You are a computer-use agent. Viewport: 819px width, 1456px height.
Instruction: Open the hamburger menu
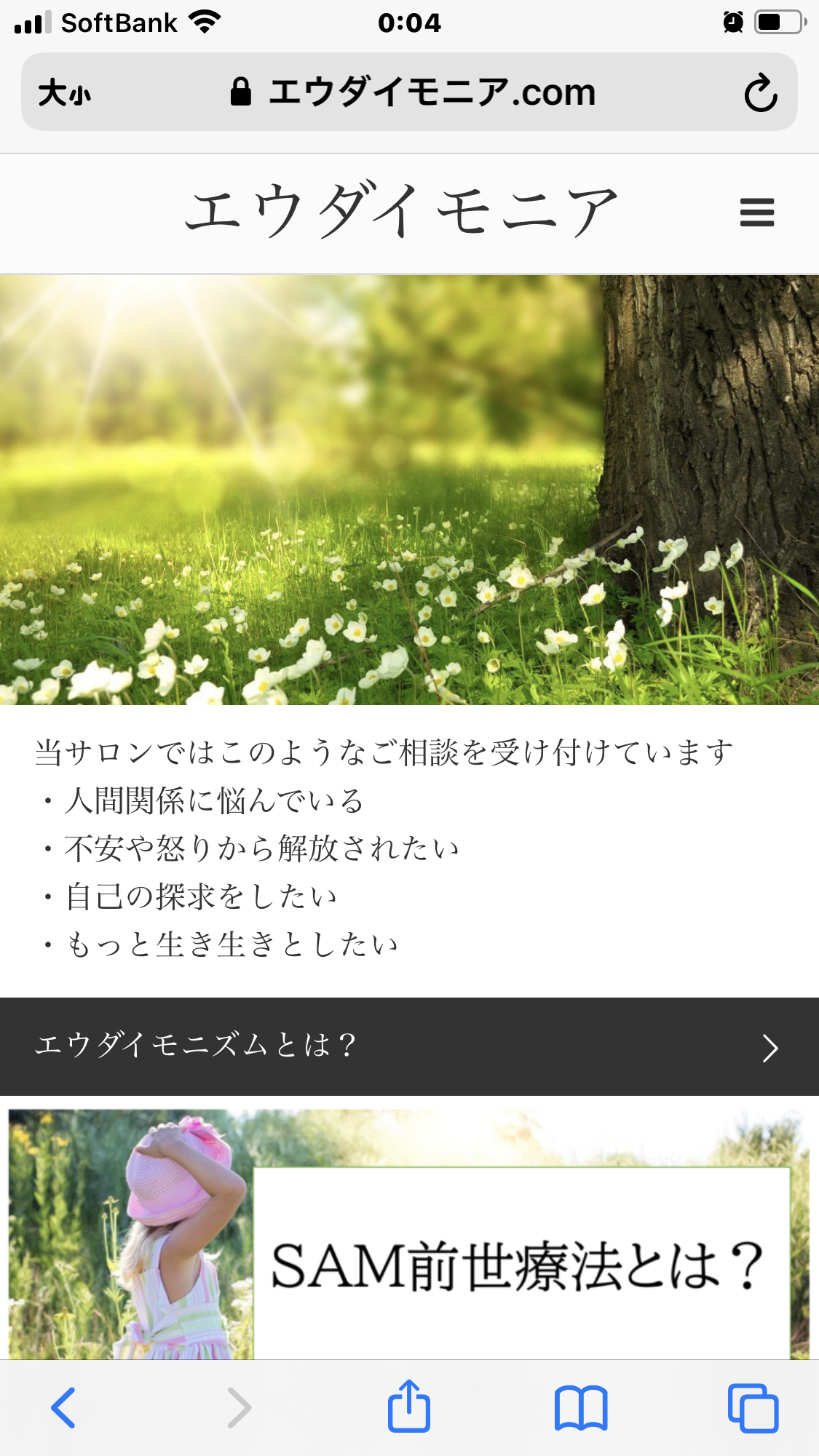[756, 212]
